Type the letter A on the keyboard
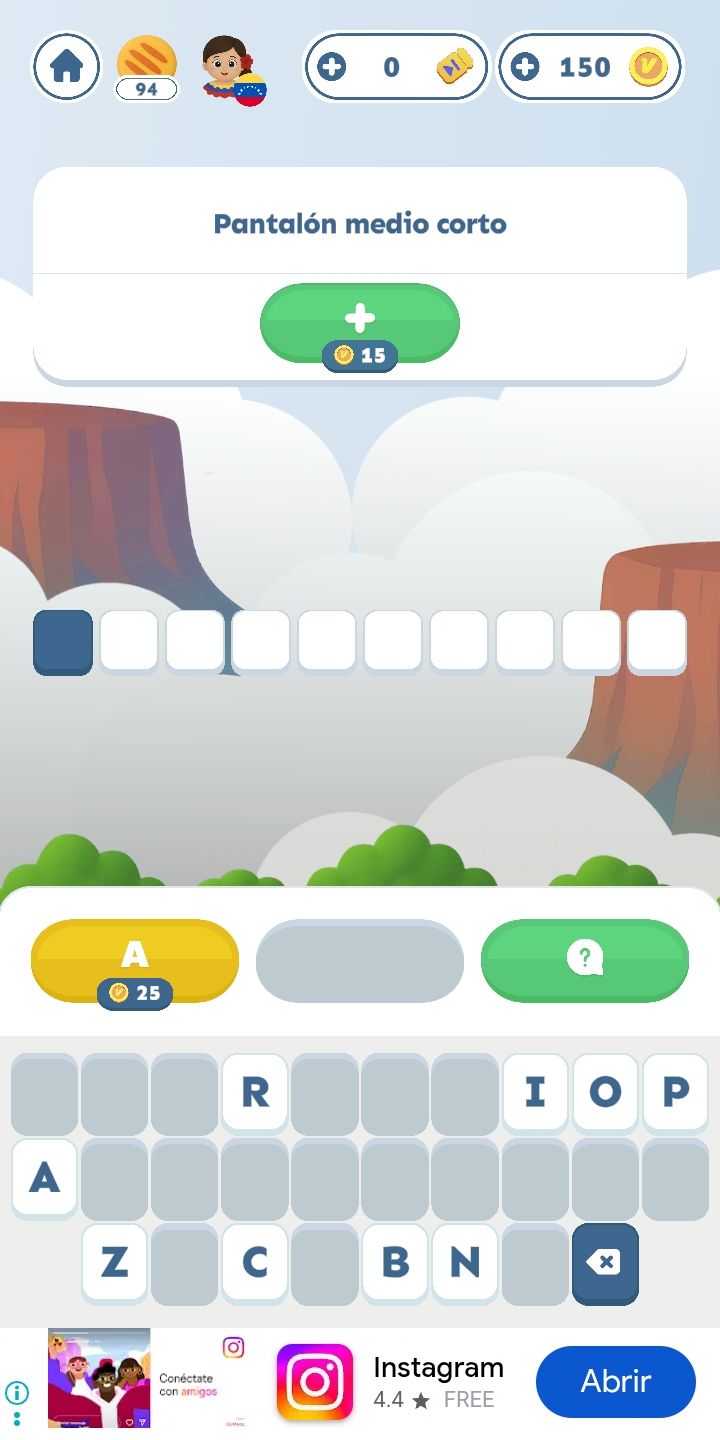Viewport: 720px width, 1440px height. click(x=44, y=1178)
